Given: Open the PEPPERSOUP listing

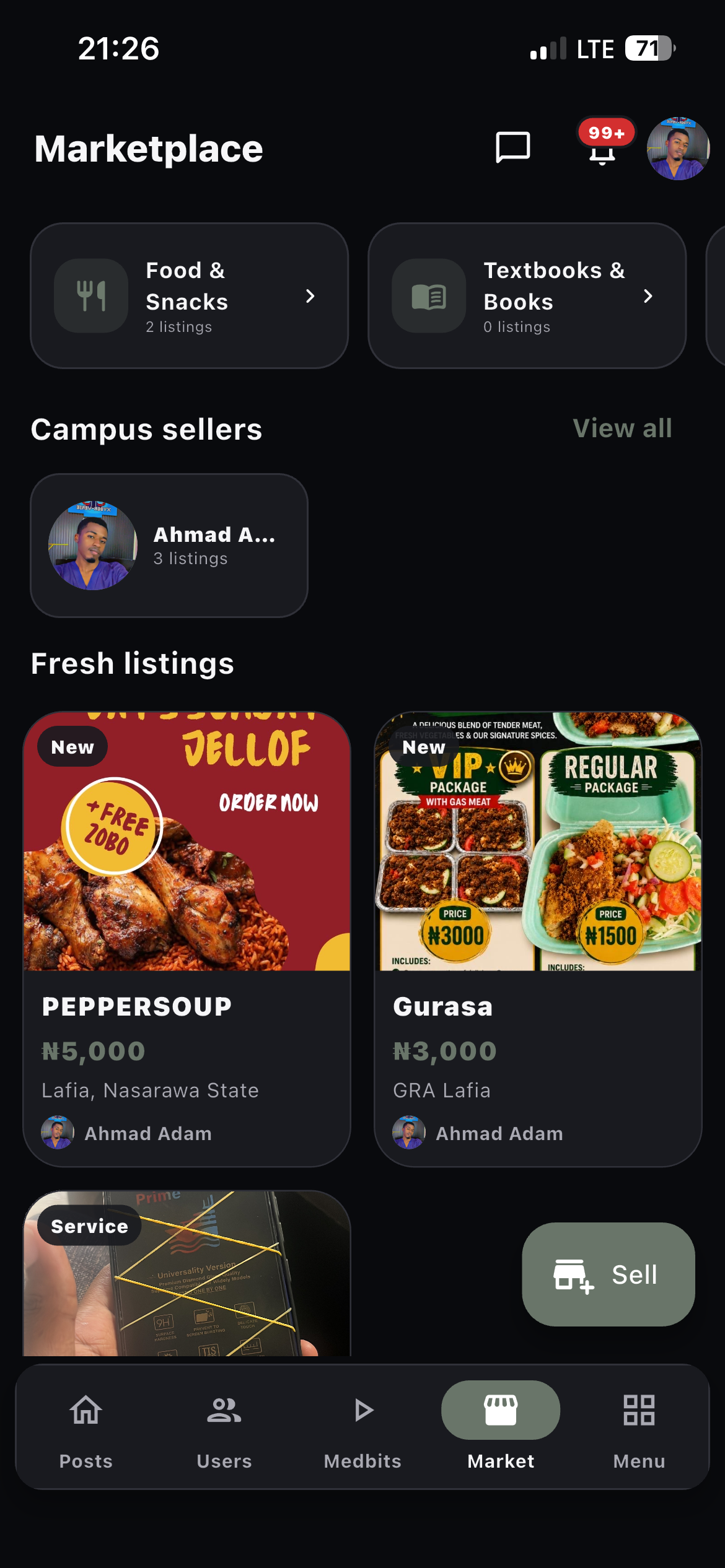Looking at the screenshot, I should pyautogui.click(x=187, y=939).
